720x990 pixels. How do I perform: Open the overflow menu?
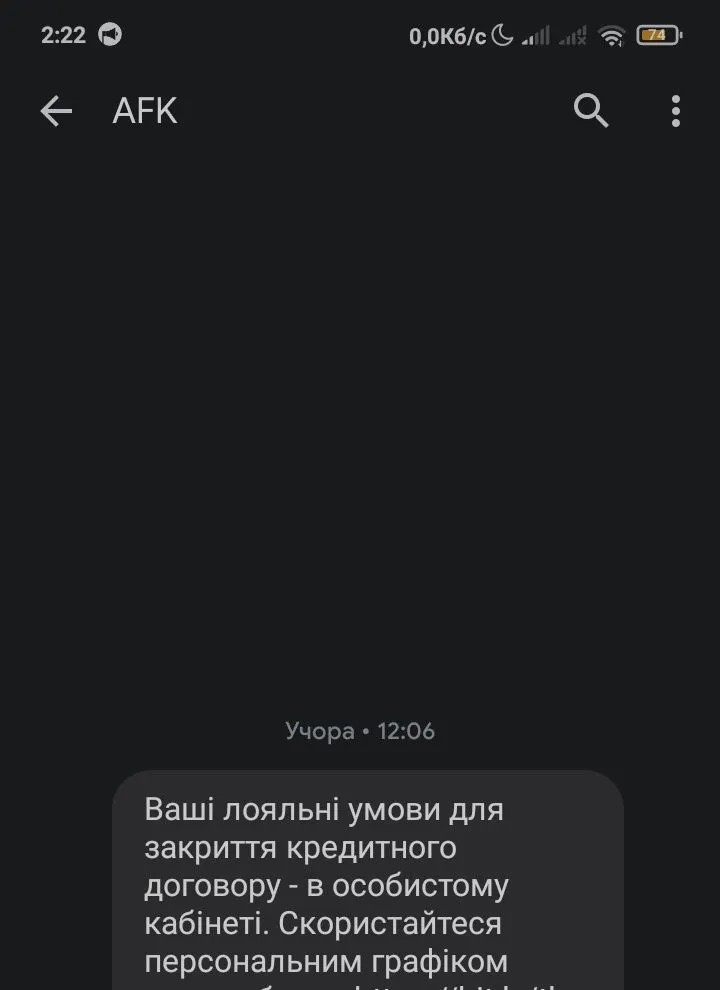[676, 111]
